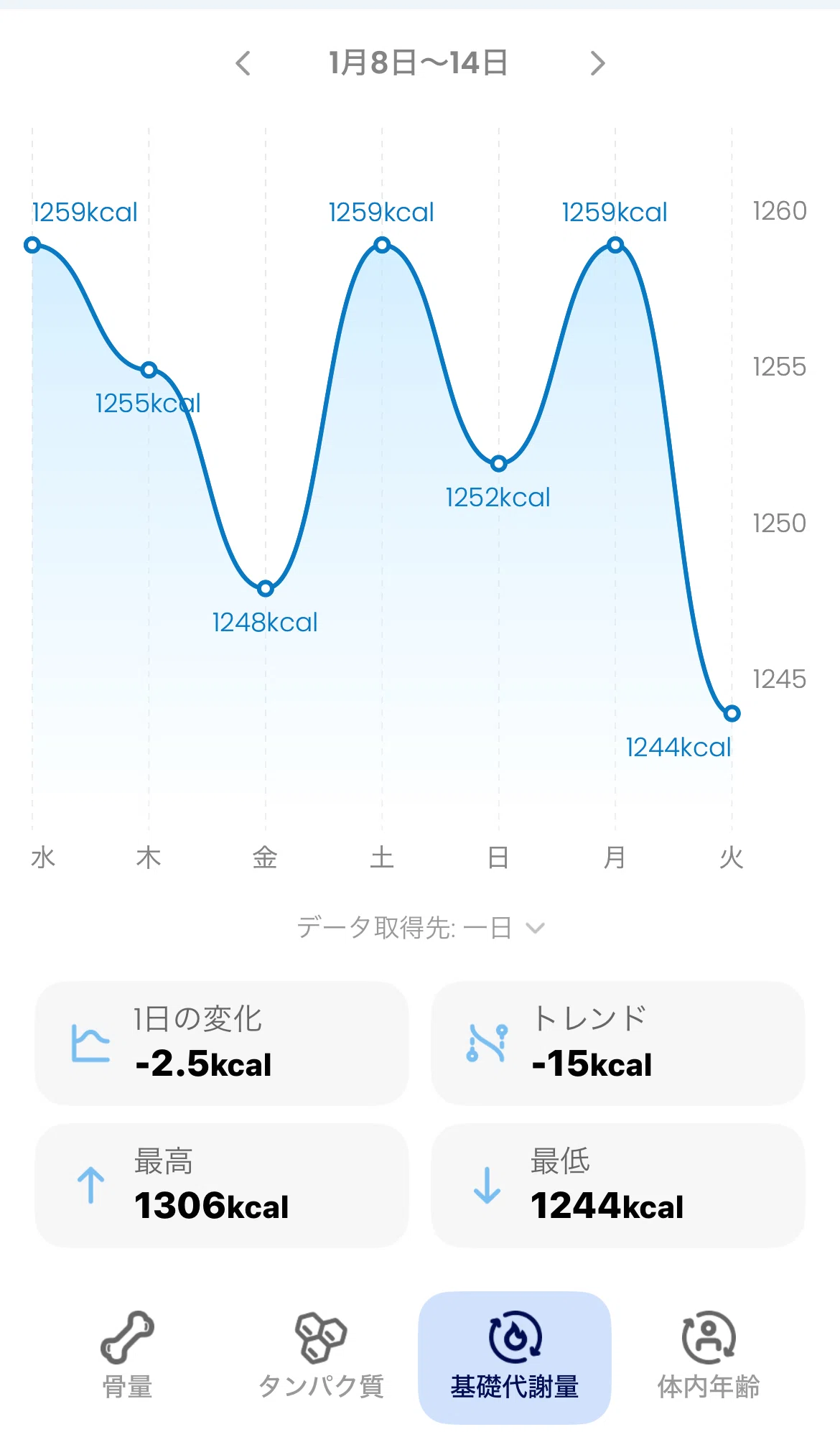The height and width of the screenshot is (1432, 840).
Task: Select the 基礎代謝量 tab
Action: point(515,1357)
